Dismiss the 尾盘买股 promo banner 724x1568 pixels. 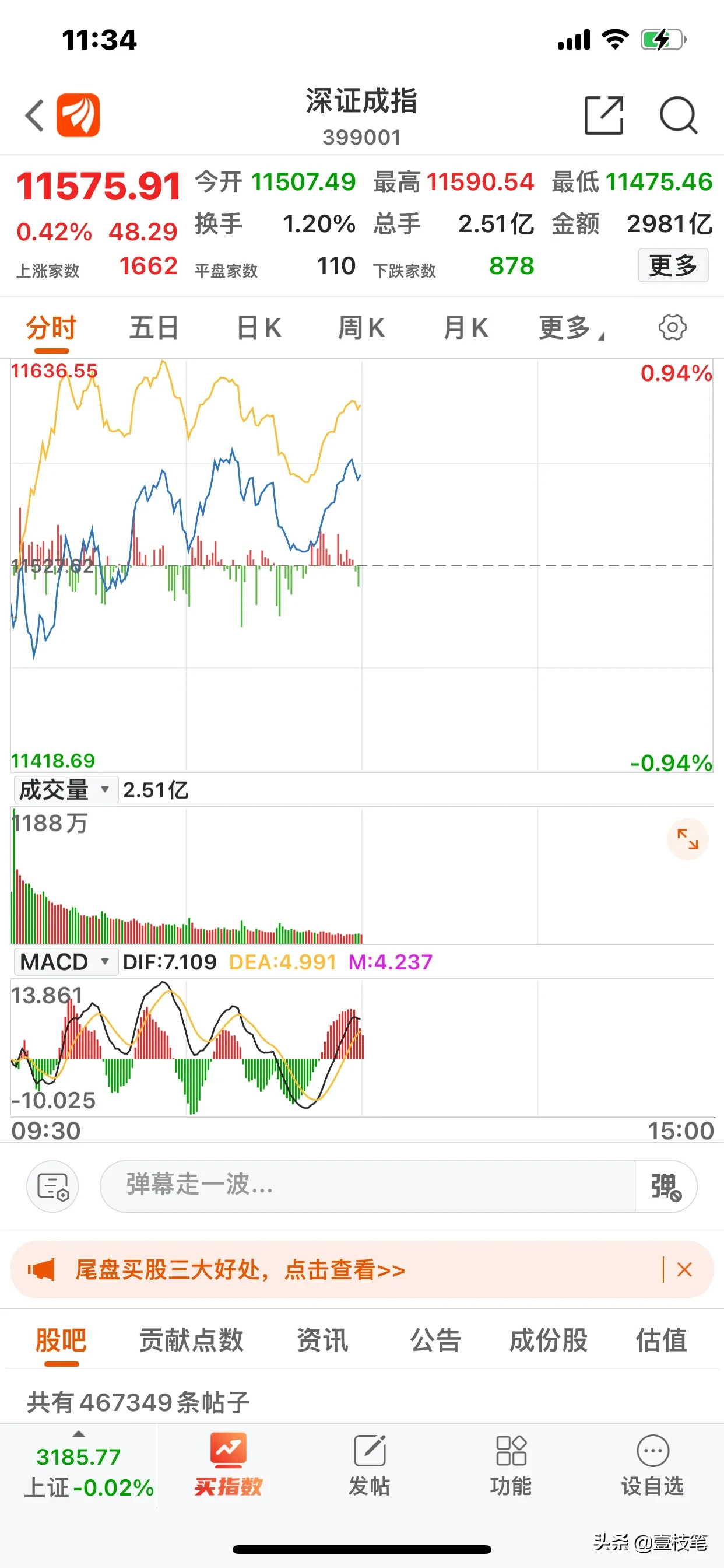click(x=684, y=1269)
